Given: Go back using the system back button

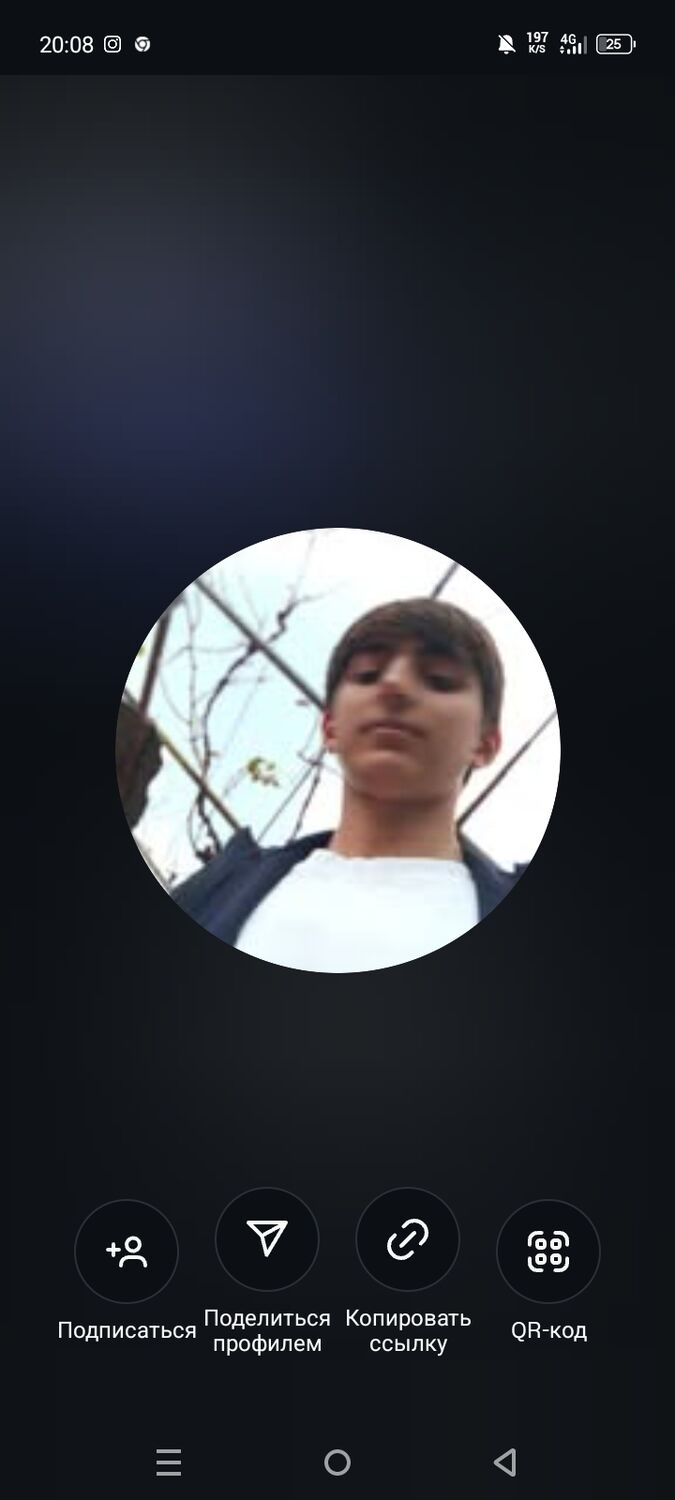Looking at the screenshot, I should 506,1463.
